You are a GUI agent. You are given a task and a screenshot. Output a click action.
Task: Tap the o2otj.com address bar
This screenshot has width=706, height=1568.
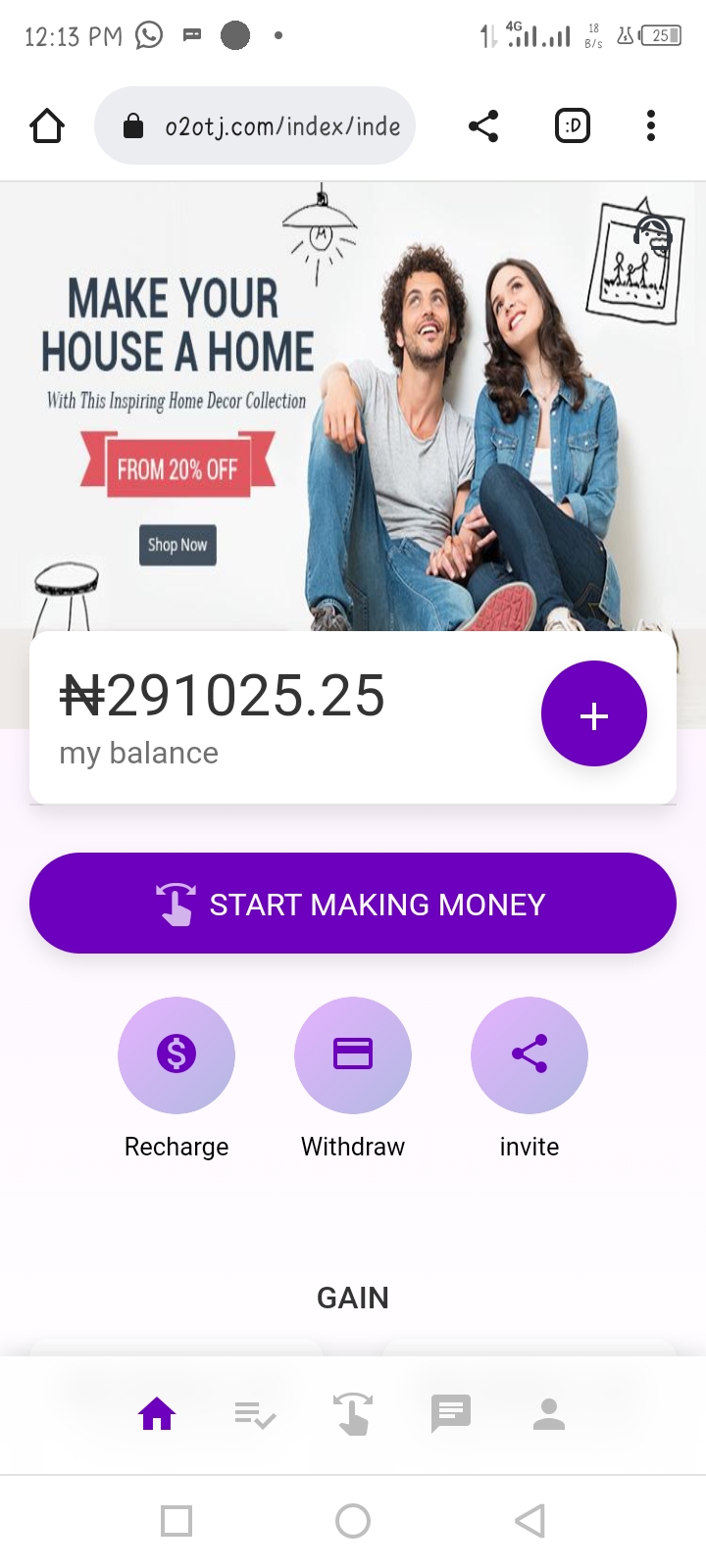[x=255, y=125]
